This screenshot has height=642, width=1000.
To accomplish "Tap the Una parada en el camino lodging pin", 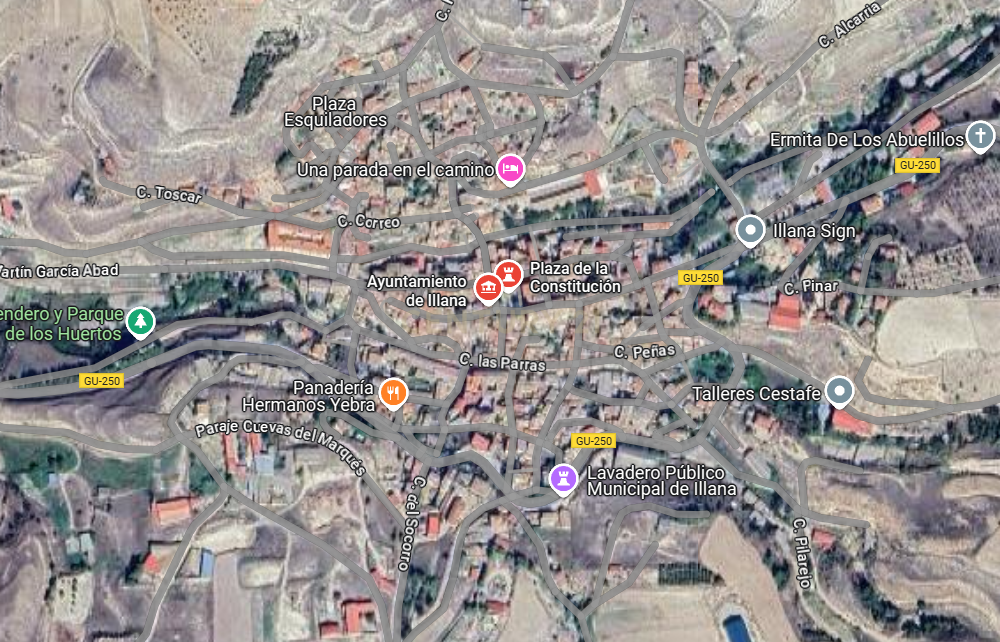I will click(x=510, y=168).
